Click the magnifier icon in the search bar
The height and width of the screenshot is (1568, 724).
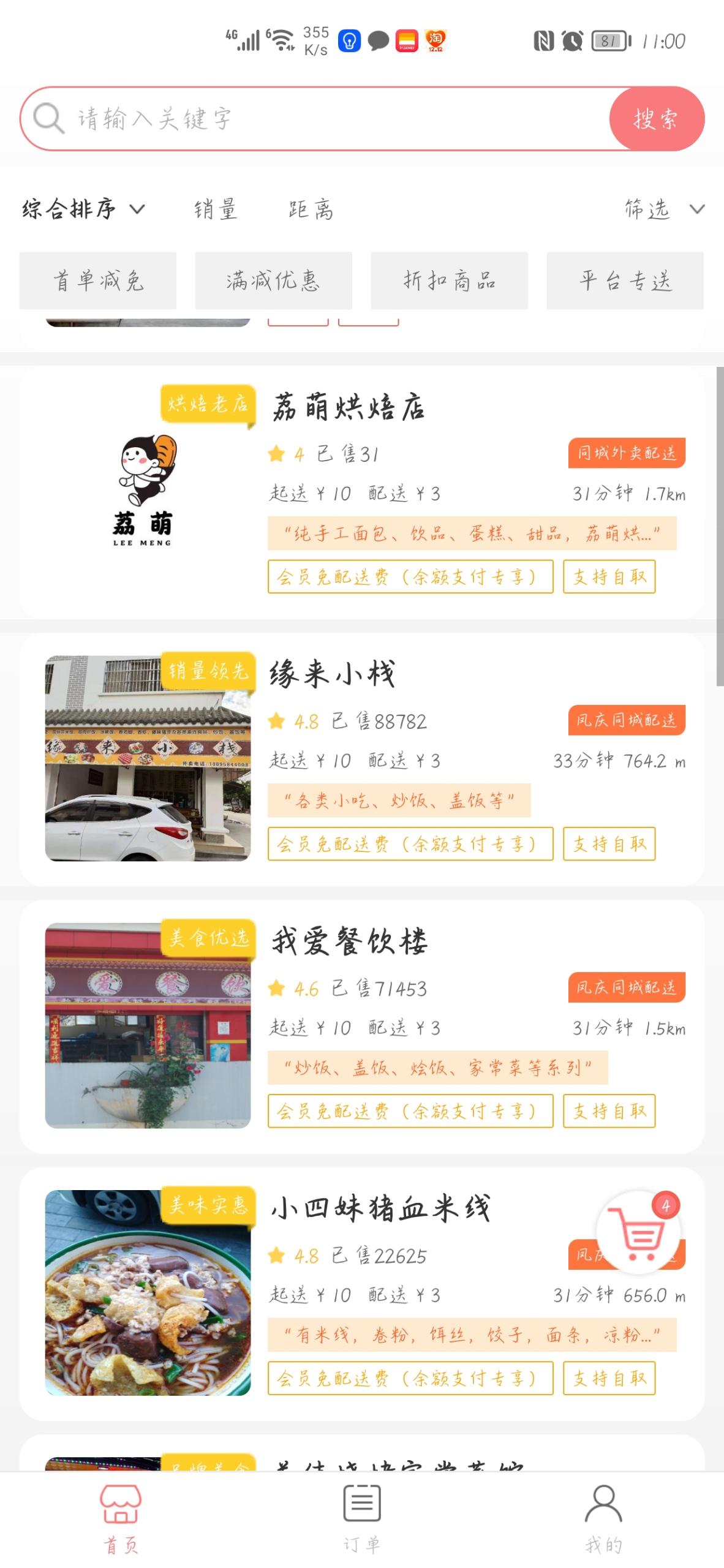(x=48, y=118)
